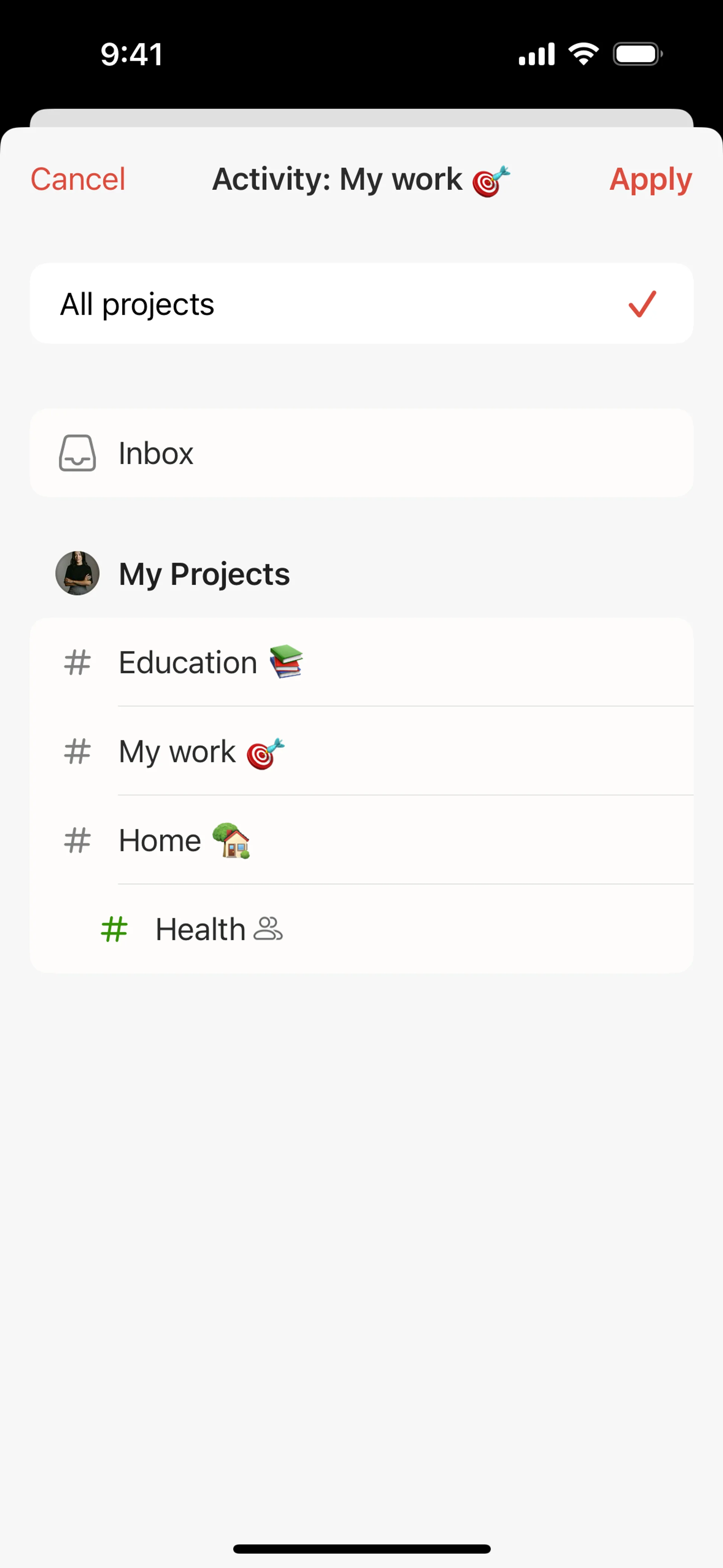Choose Inbox as the activity filter

click(361, 454)
